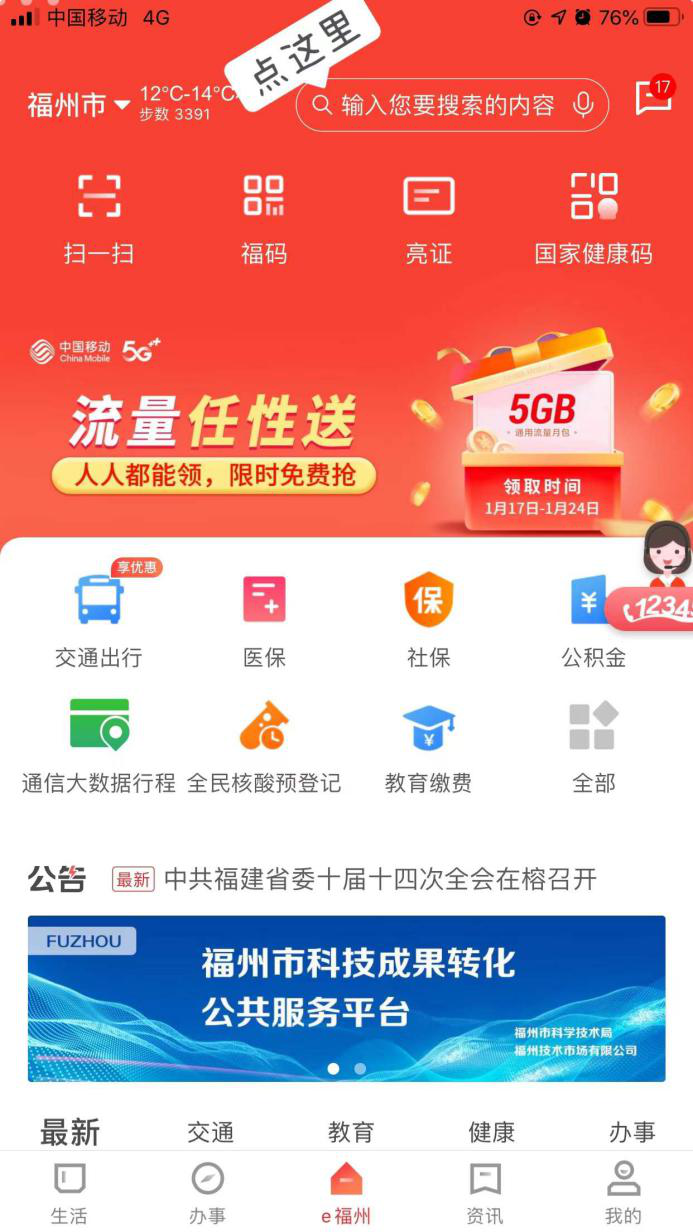Screen dimensions: 693x1232
Task: Open 教育缴费 service
Action: click(x=429, y=745)
